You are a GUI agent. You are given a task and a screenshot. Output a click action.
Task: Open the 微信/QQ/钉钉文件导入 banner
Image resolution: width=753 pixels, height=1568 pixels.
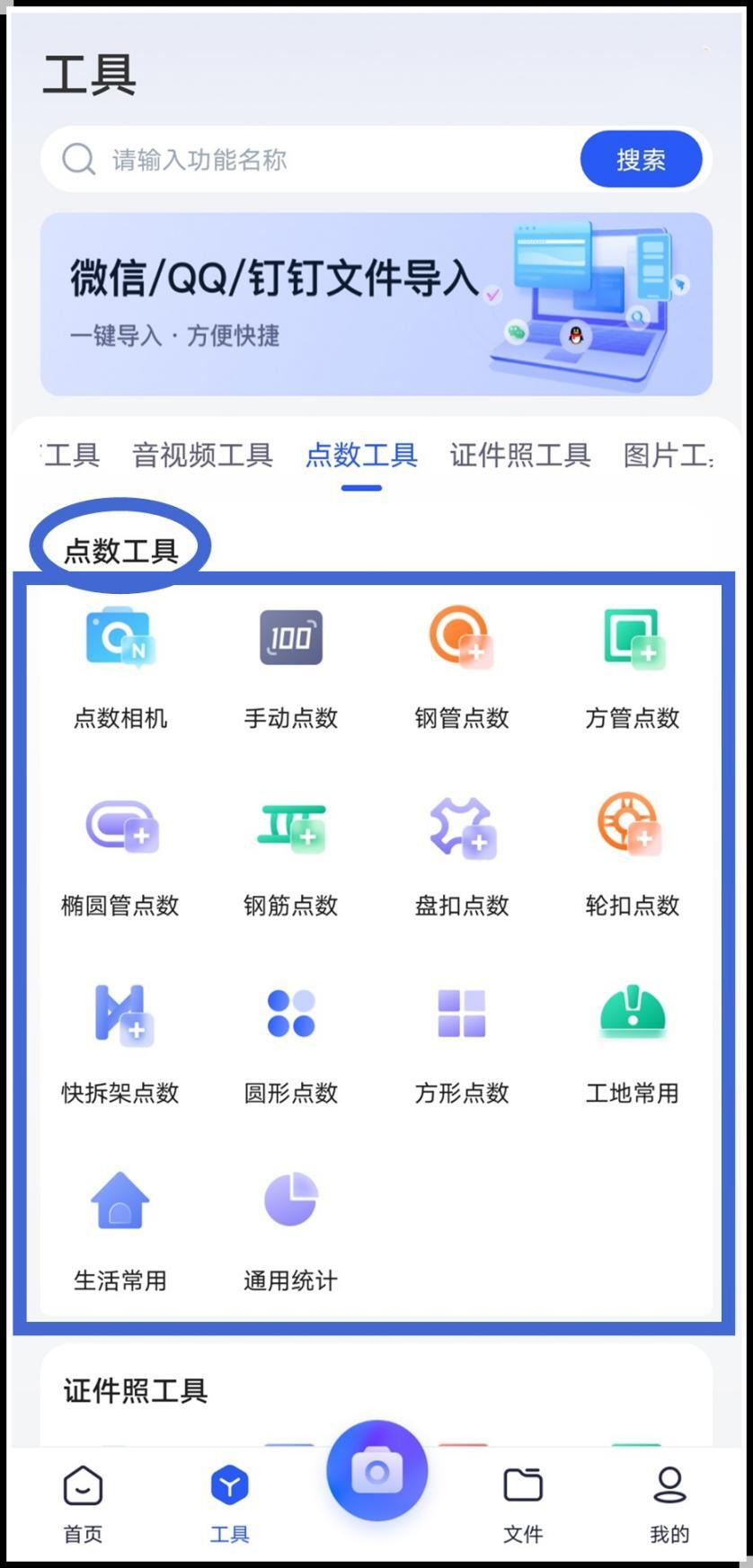376,304
